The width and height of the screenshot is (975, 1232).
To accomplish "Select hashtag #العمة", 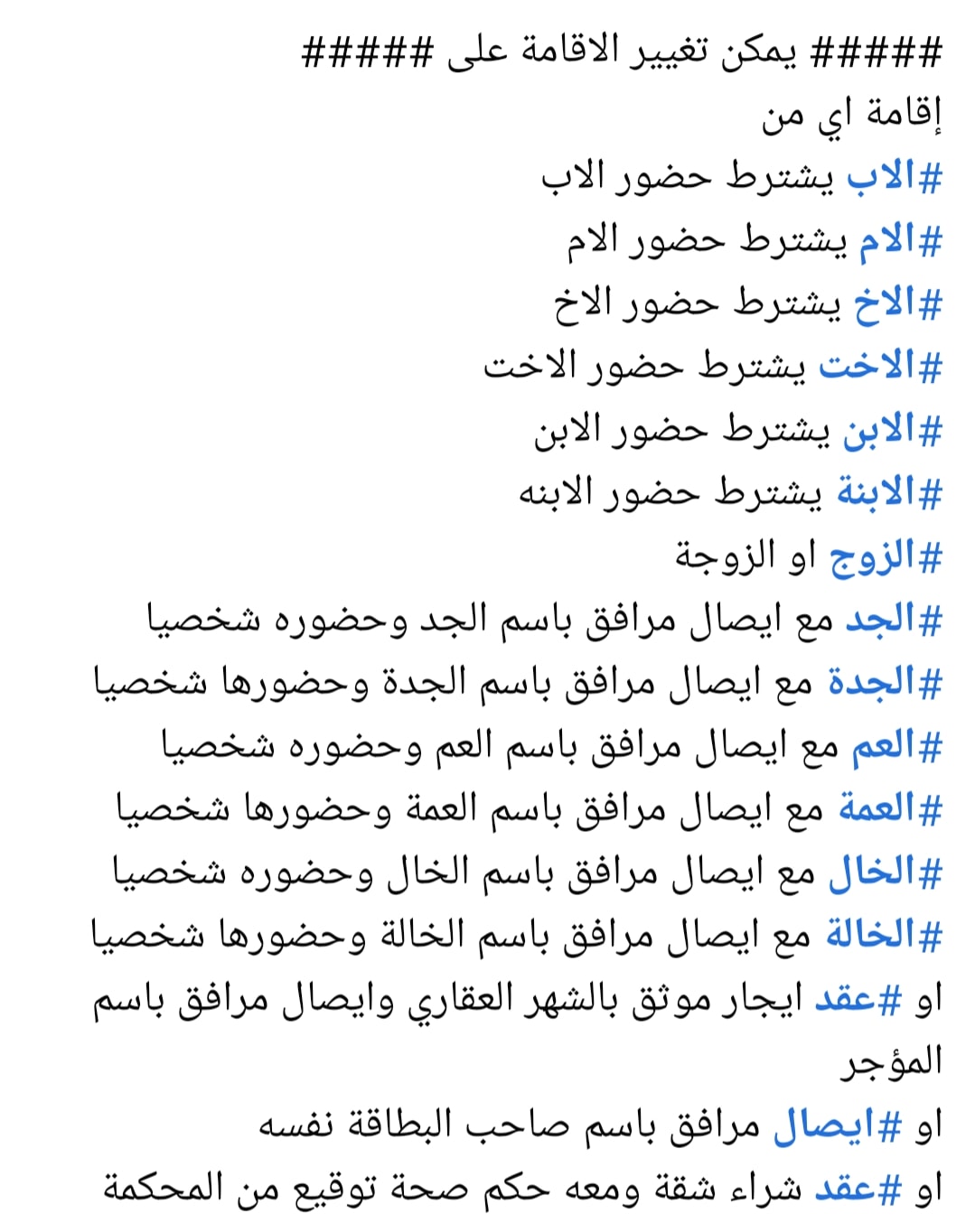I will coord(890,809).
